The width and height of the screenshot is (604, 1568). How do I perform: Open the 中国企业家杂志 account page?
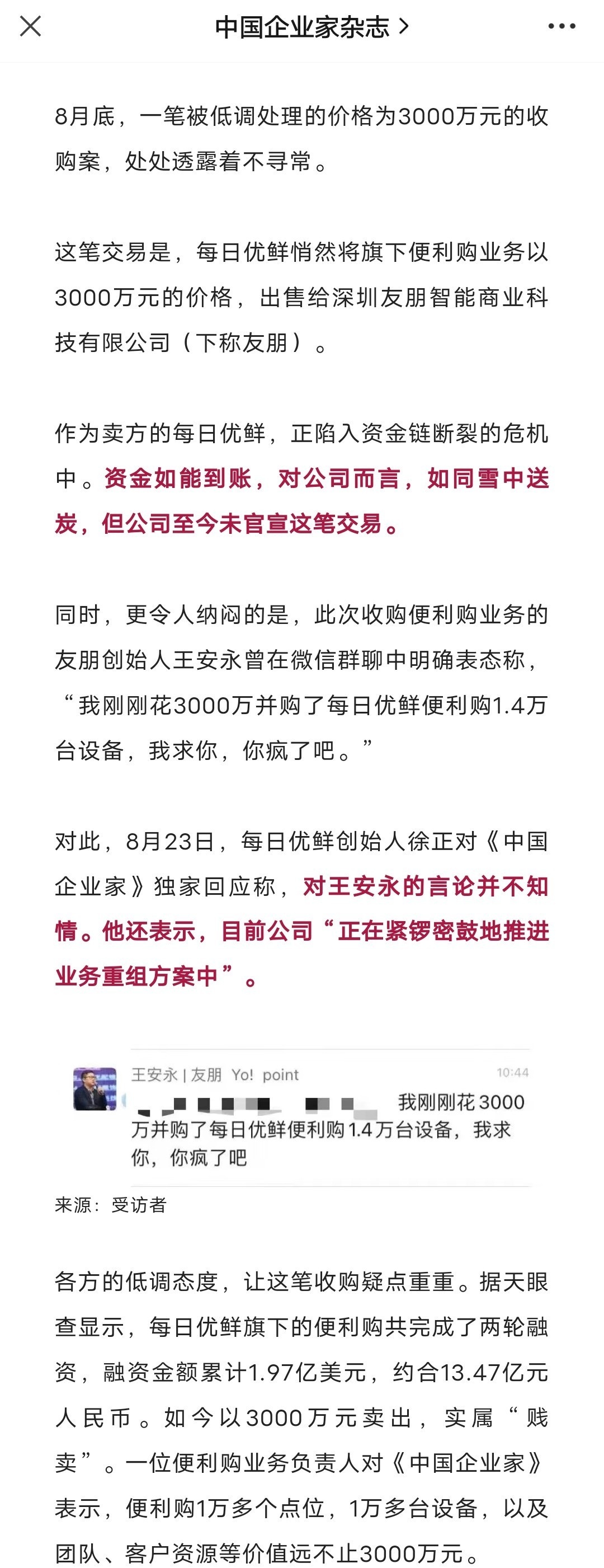pyautogui.click(x=312, y=27)
